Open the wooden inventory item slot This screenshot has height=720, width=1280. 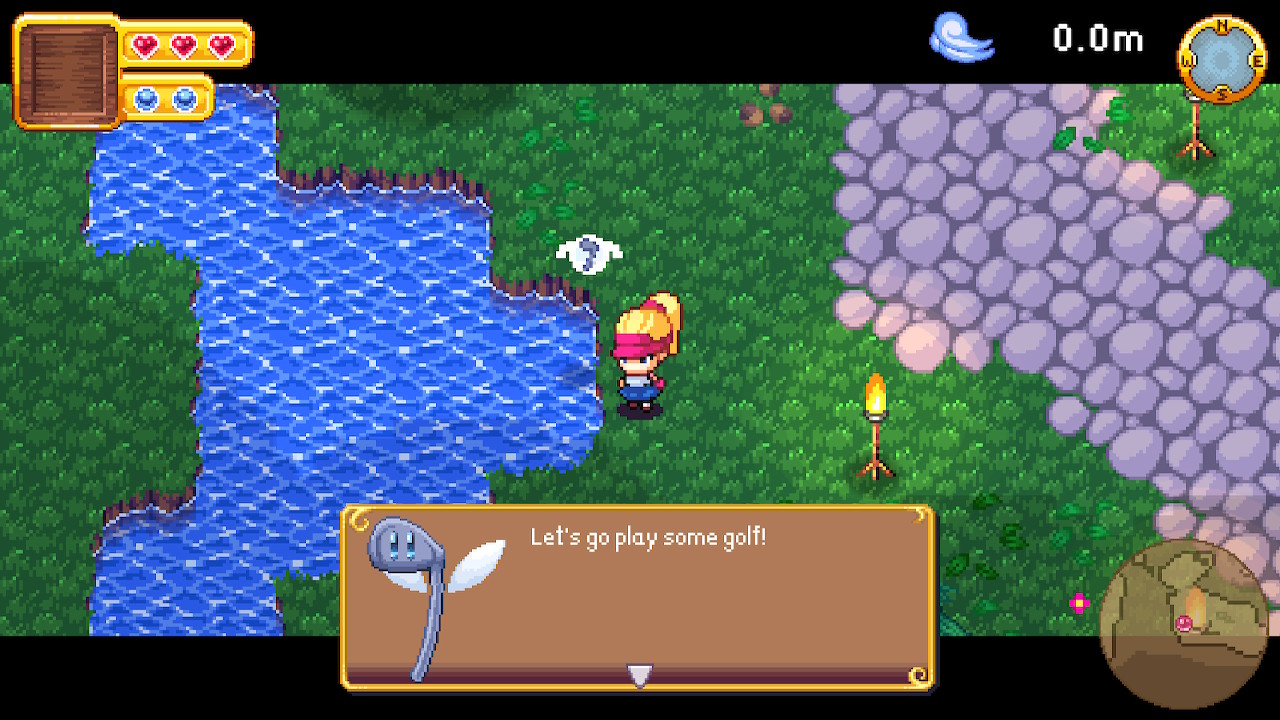pyautogui.click(x=68, y=72)
